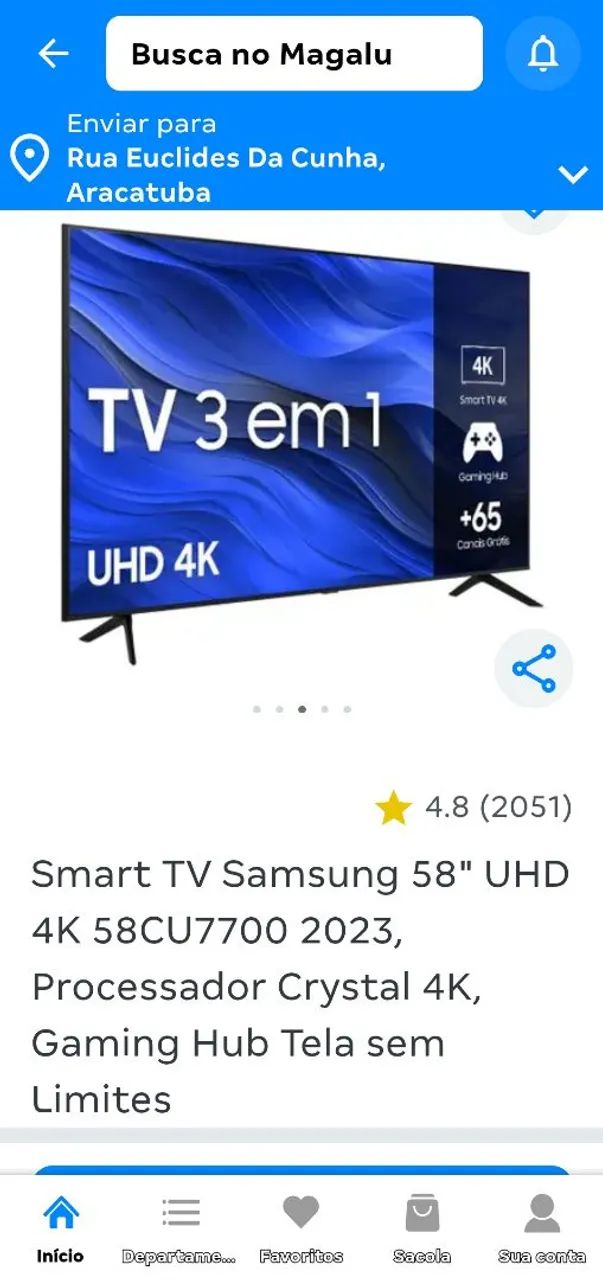Open the Sacola shopping bag tab
This screenshot has width=603, height=1280.
click(422, 1229)
